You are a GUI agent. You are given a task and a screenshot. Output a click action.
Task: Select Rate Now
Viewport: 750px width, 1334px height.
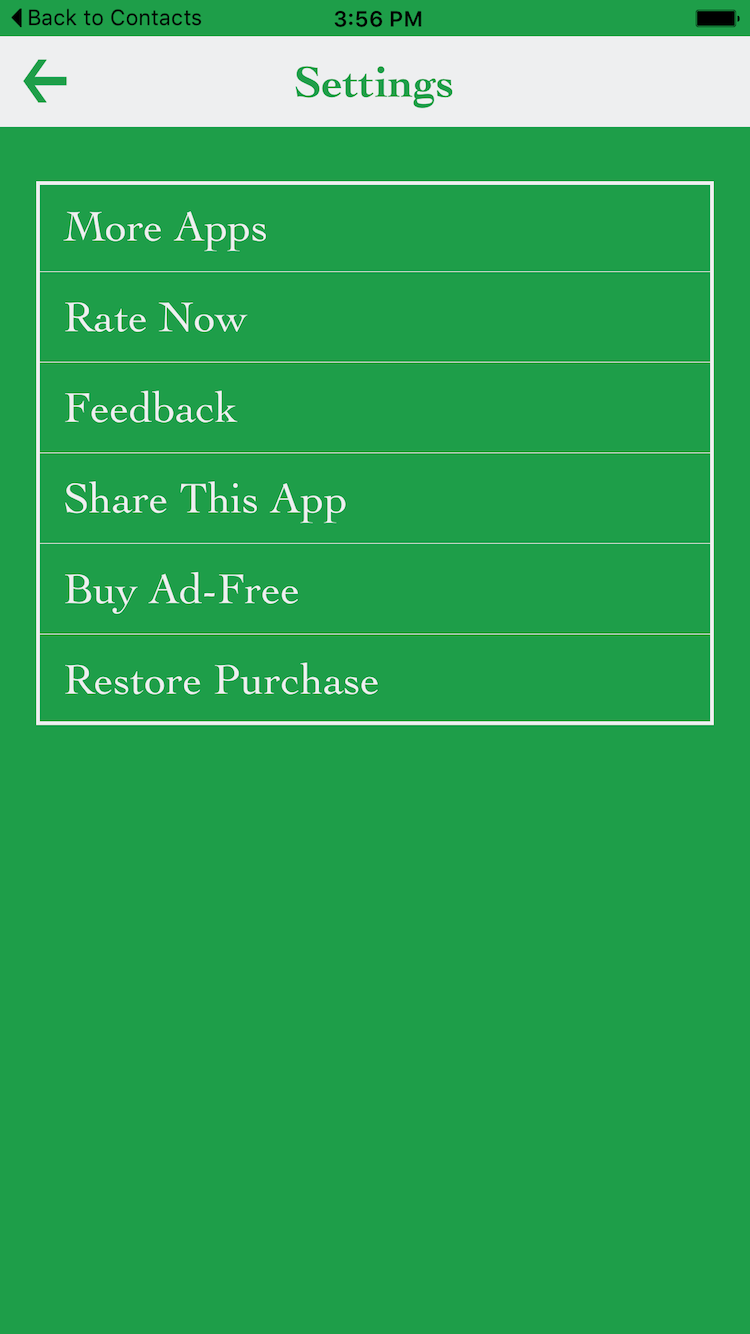coord(374,318)
